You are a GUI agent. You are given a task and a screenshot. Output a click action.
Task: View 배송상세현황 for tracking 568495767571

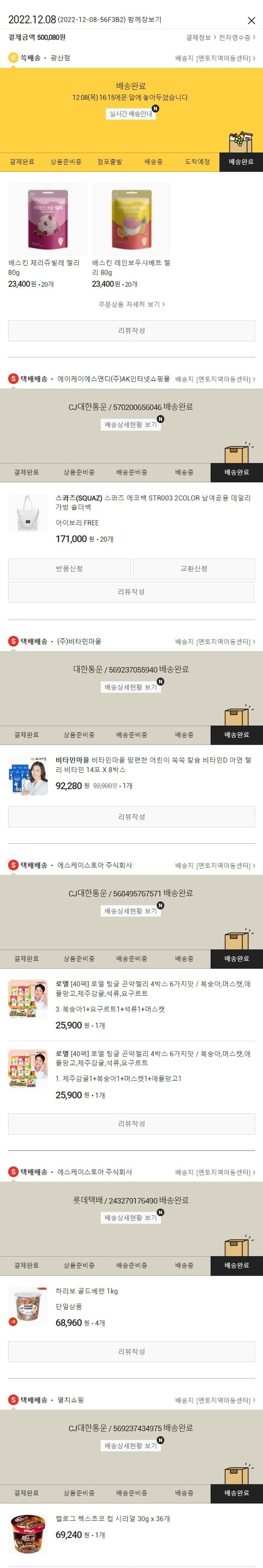[x=131, y=911]
